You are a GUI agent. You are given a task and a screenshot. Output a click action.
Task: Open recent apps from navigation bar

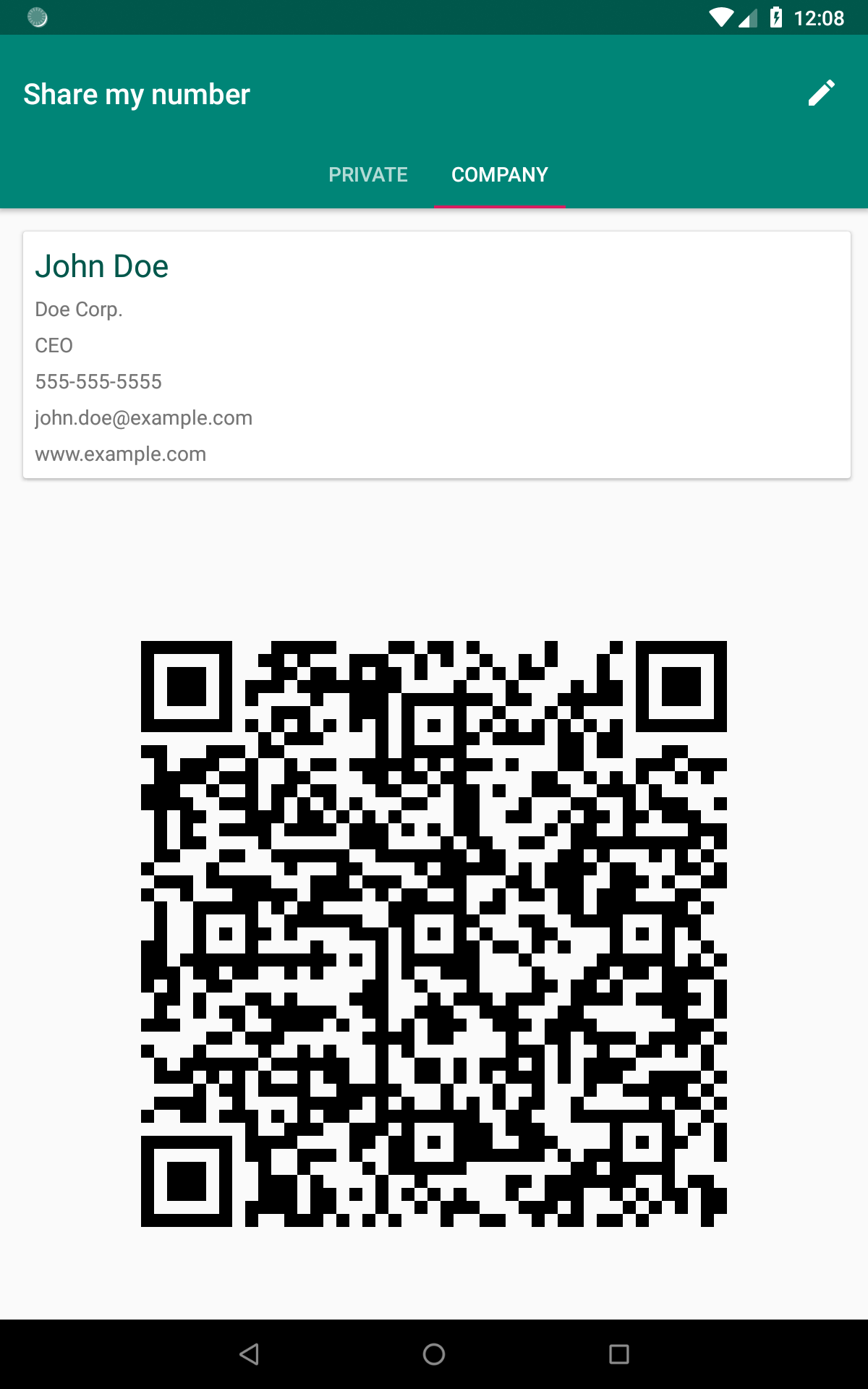coord(618,1354)
